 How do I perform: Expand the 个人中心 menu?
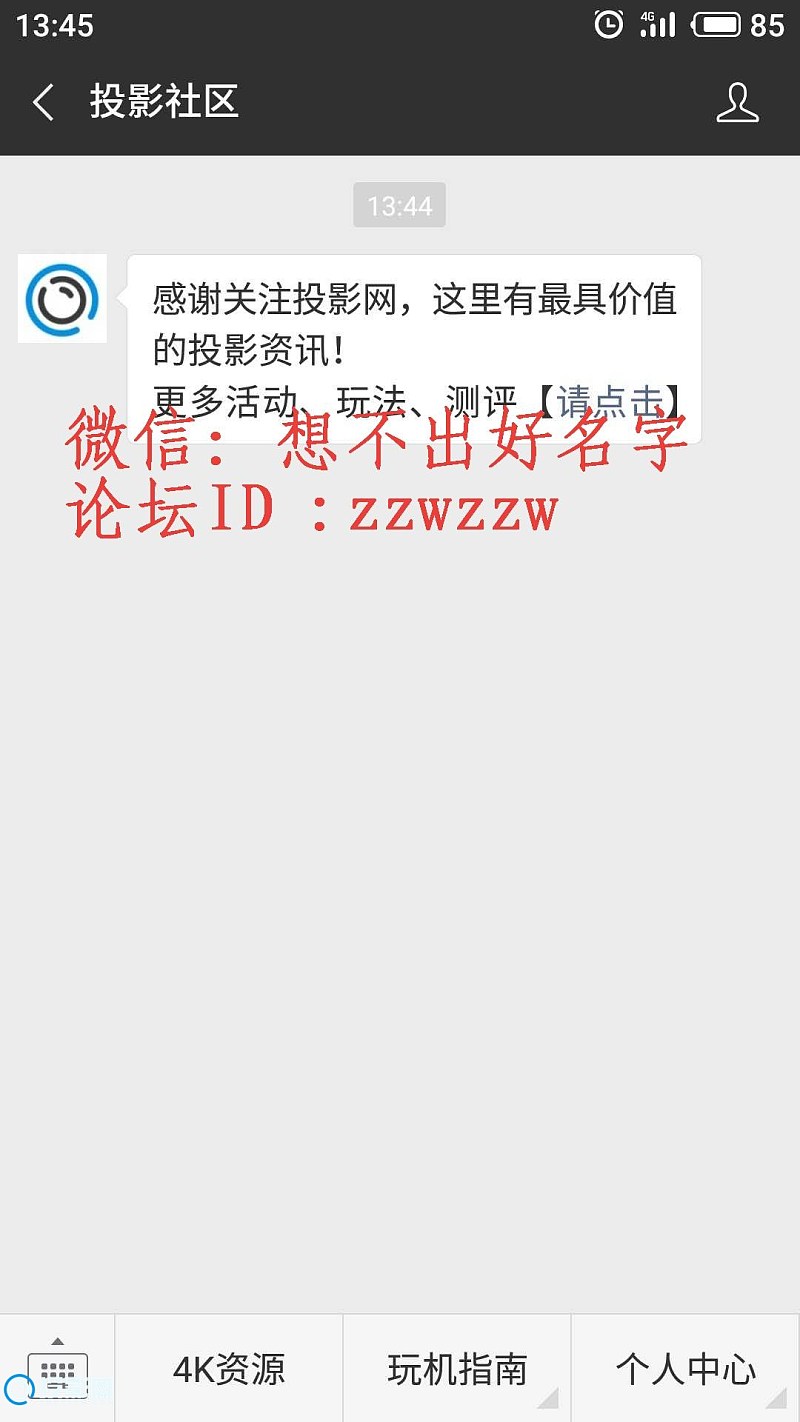685,1368
